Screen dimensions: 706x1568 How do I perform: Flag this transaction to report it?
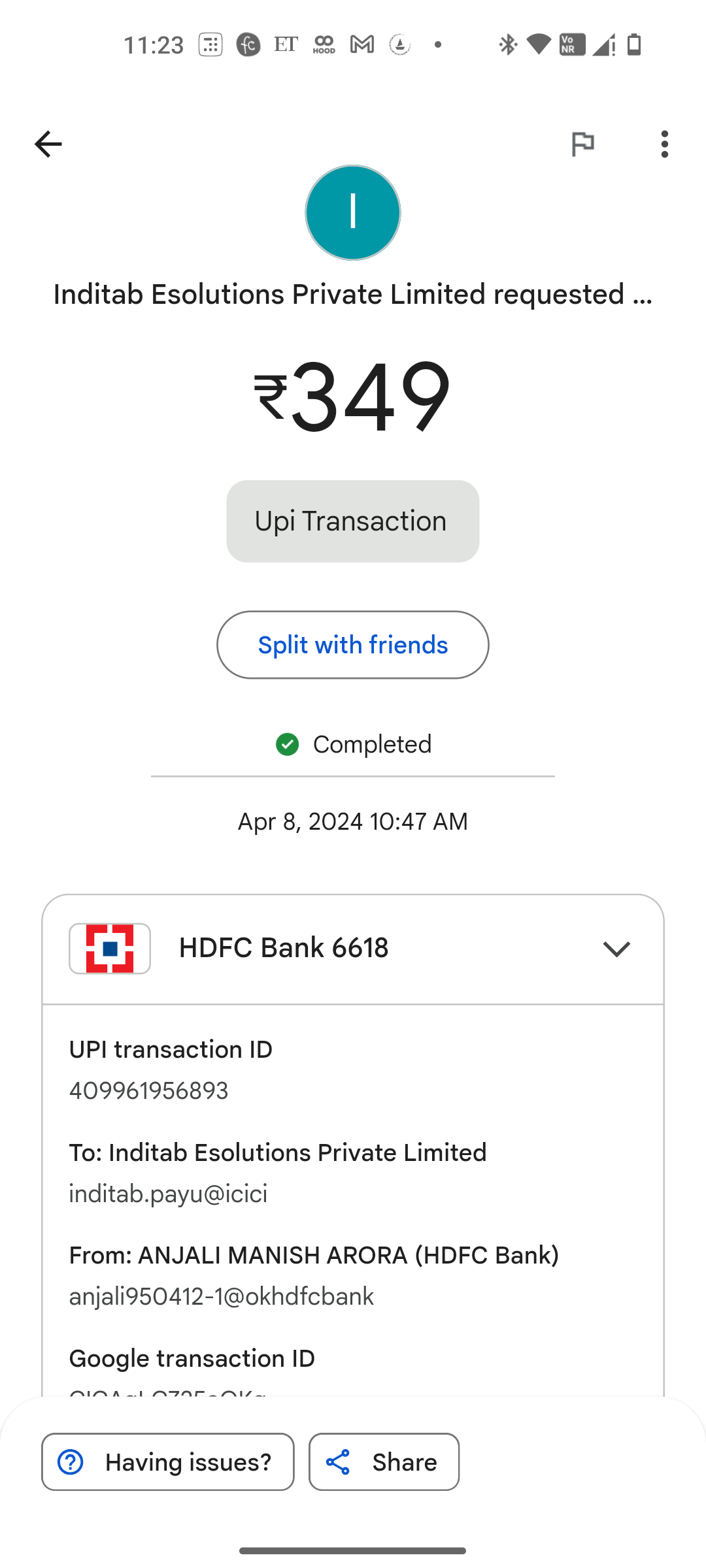(x=582, y=144)
